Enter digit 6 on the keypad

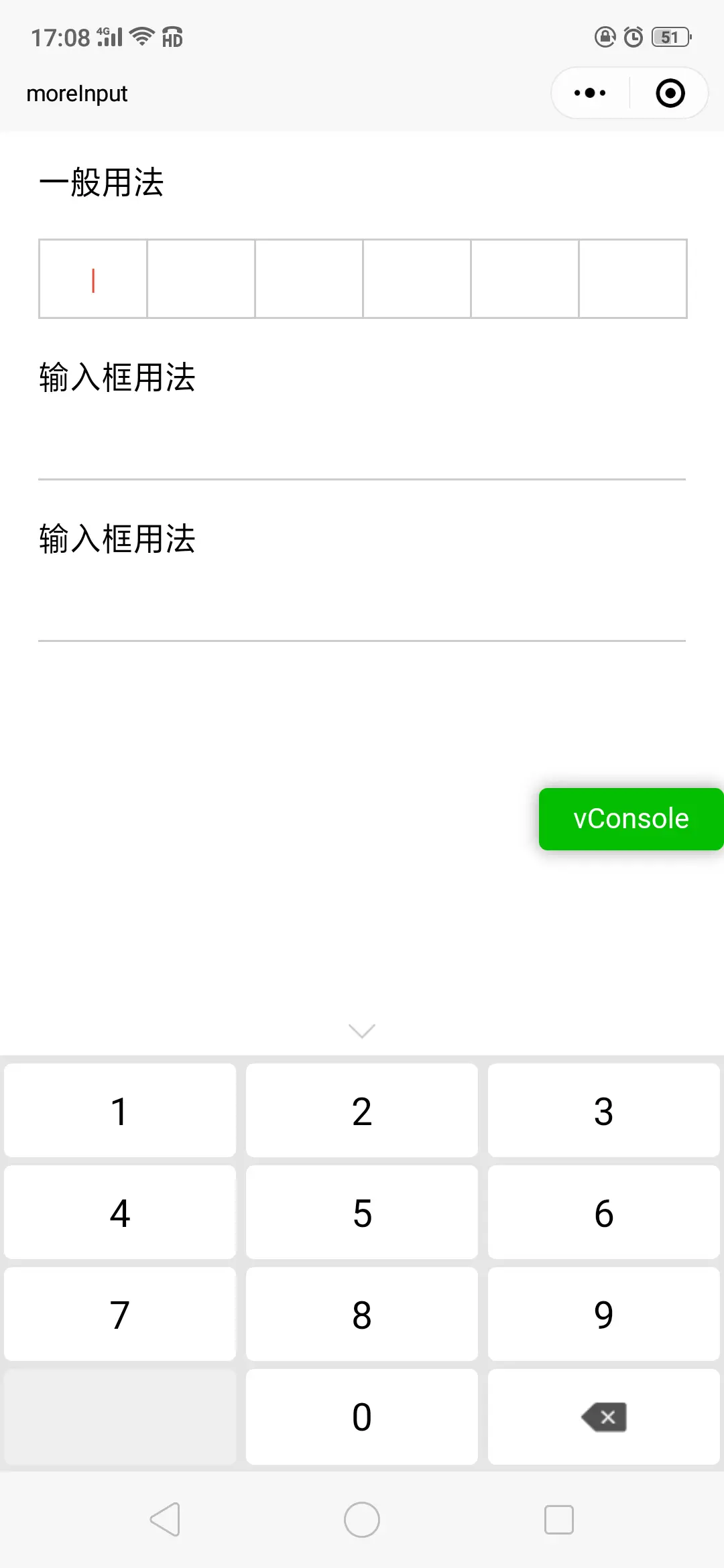(604, 1212)
